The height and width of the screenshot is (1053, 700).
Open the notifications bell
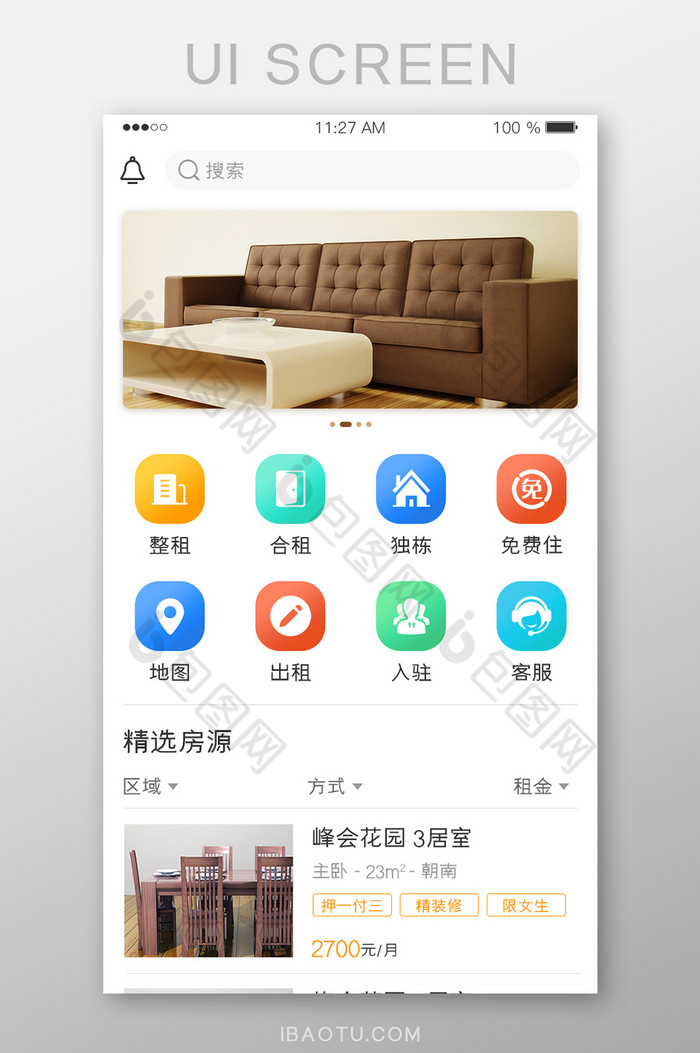[132, 170]
